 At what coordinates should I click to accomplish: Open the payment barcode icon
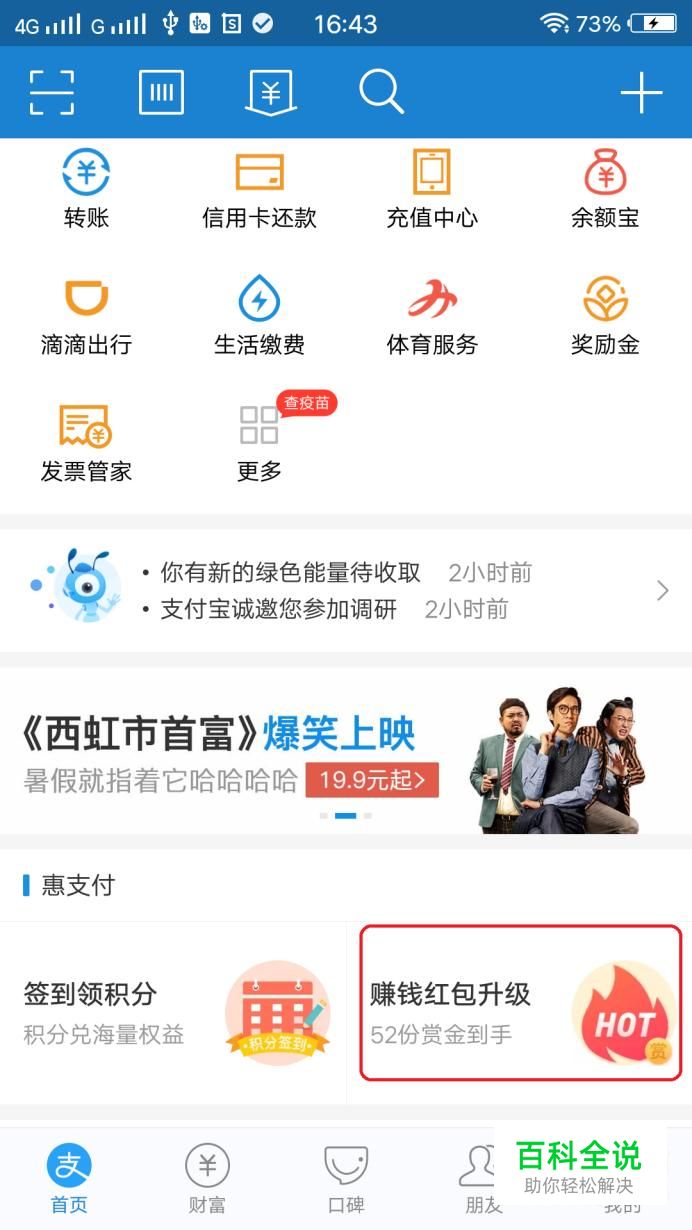161,92
